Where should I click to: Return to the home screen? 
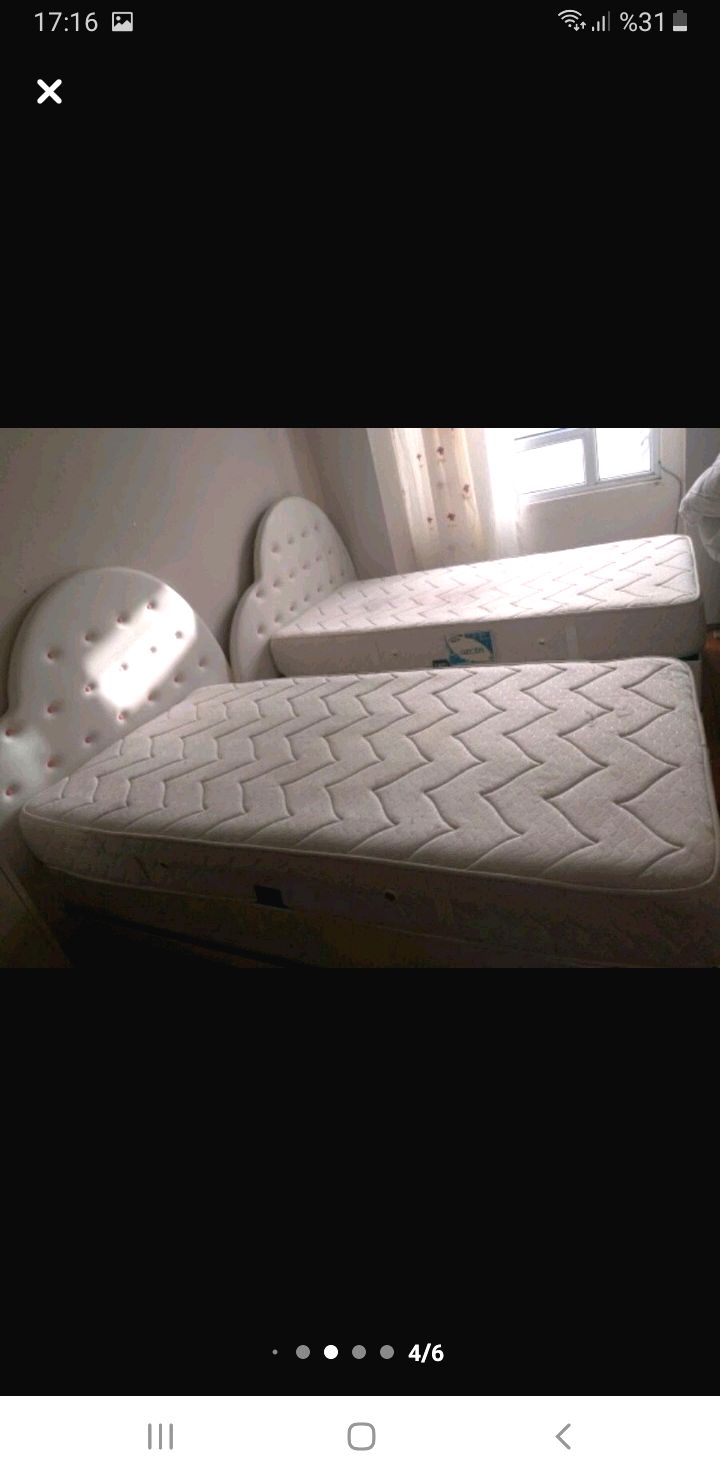pyautogui.click(x=361, y=1437)
